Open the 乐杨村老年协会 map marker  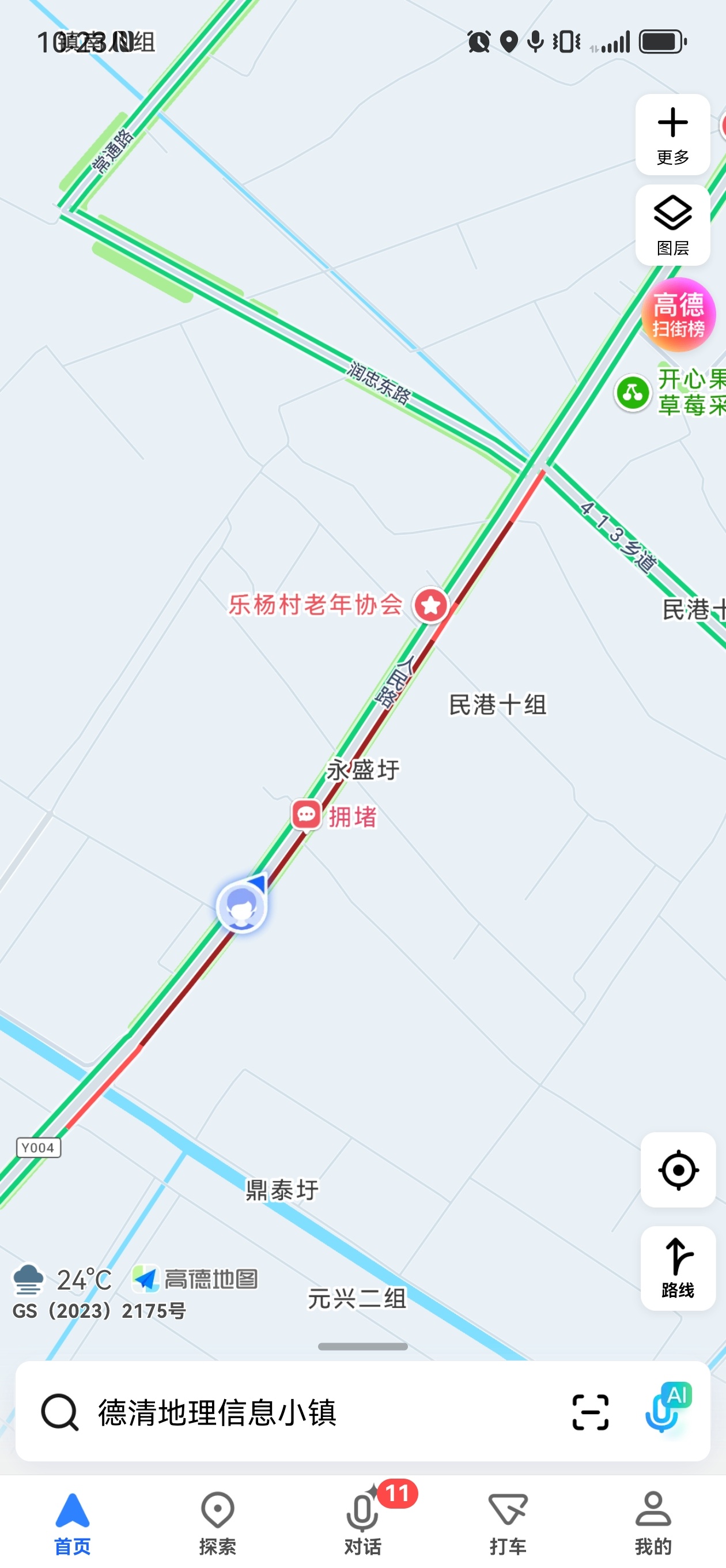[x=431, y=605]
